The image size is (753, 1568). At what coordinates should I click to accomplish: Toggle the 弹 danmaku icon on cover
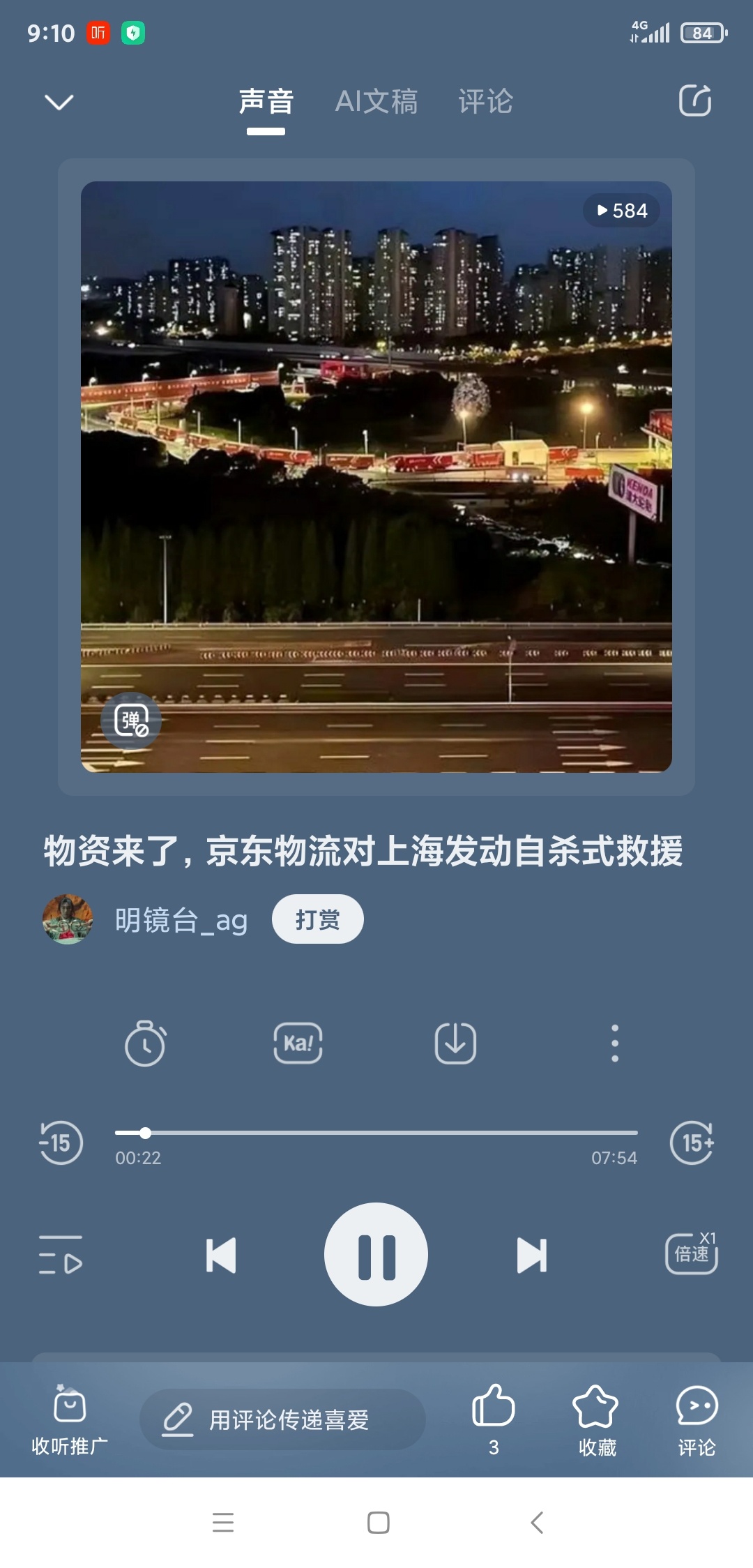pyautogui.click(x=131, y=721)
